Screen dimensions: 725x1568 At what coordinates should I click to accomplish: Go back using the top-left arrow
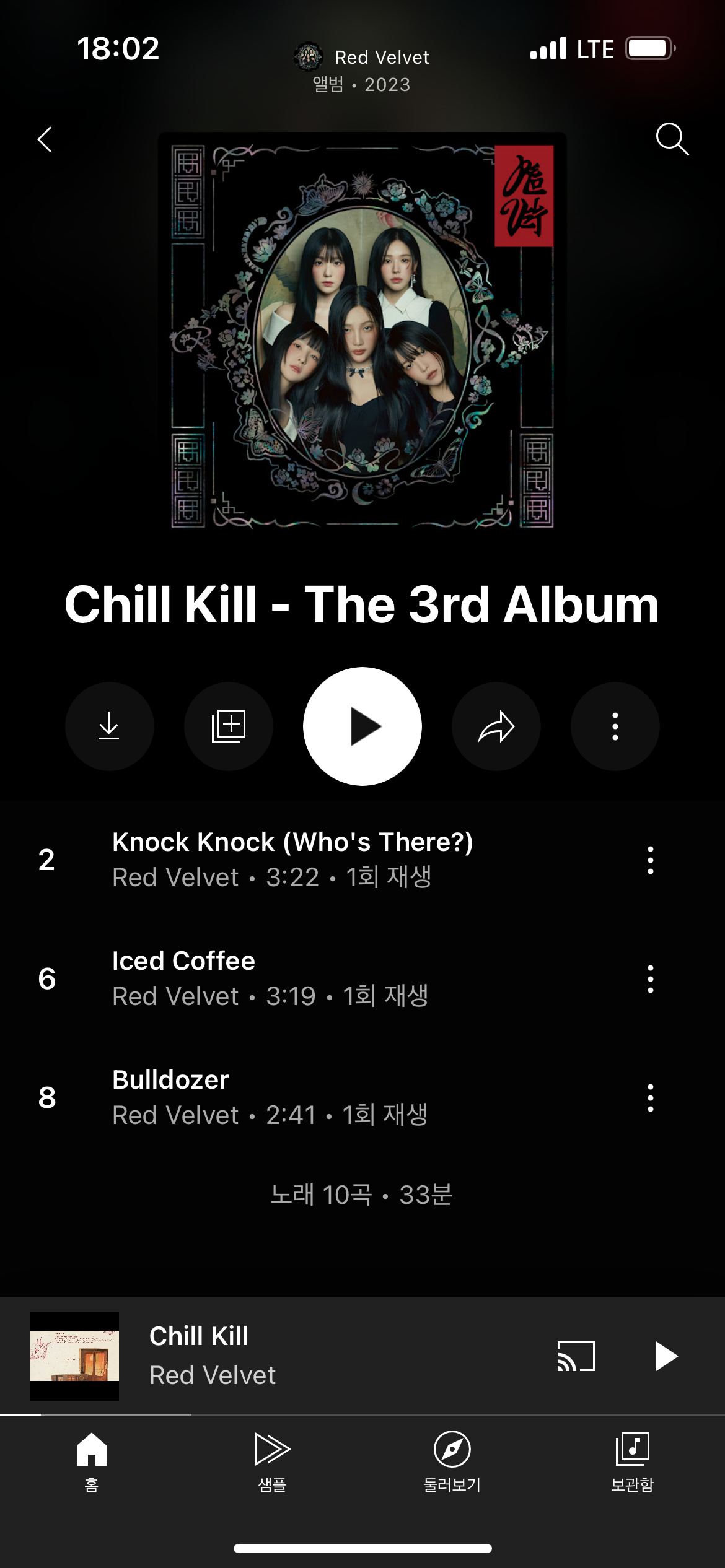point(45,139)
